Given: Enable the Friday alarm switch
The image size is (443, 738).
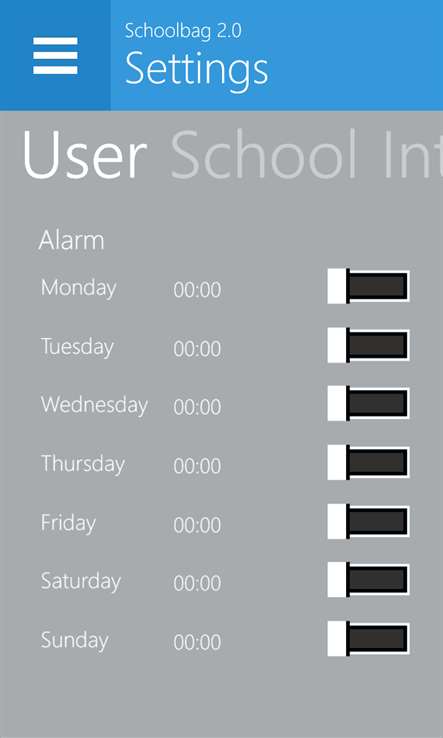Looking at the screenshot, I should pos(369,521).
